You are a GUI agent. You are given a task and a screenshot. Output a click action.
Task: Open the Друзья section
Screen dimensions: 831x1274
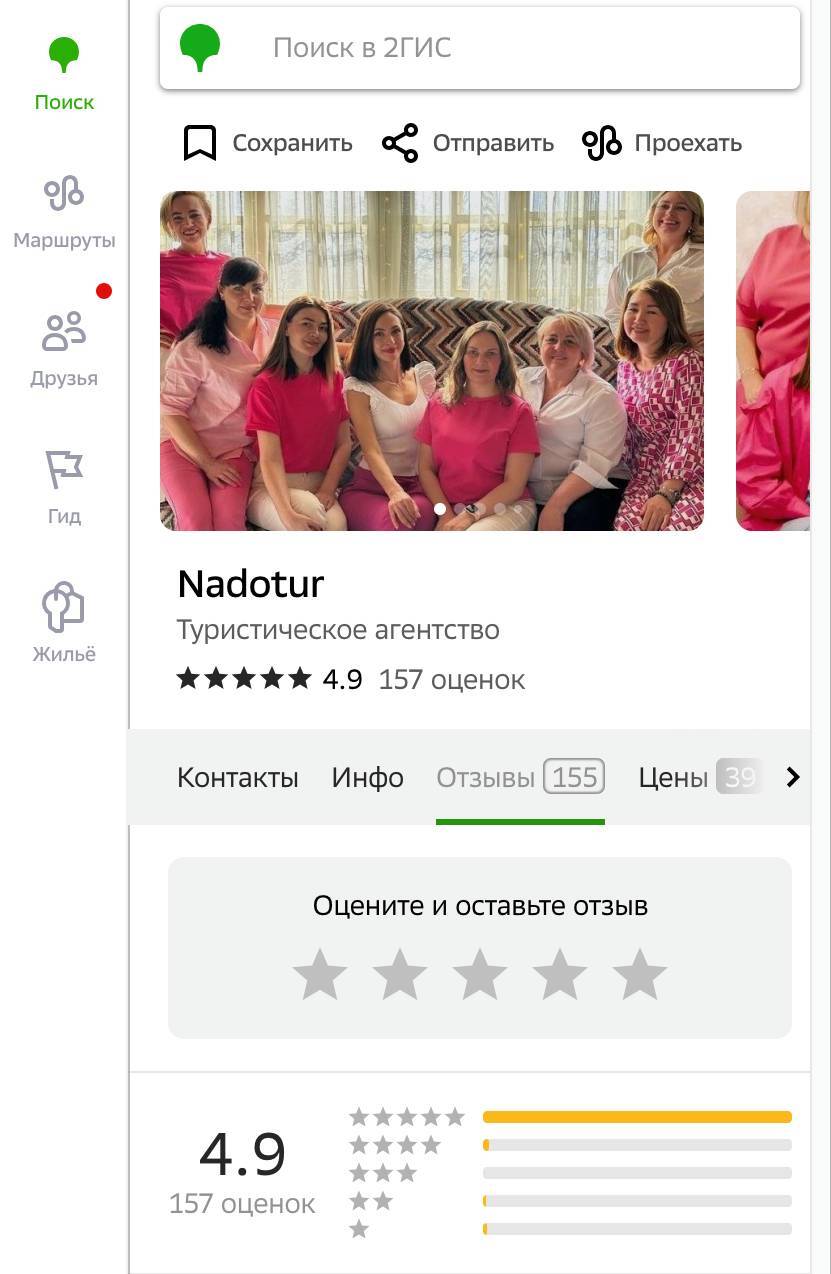[64, 348]
